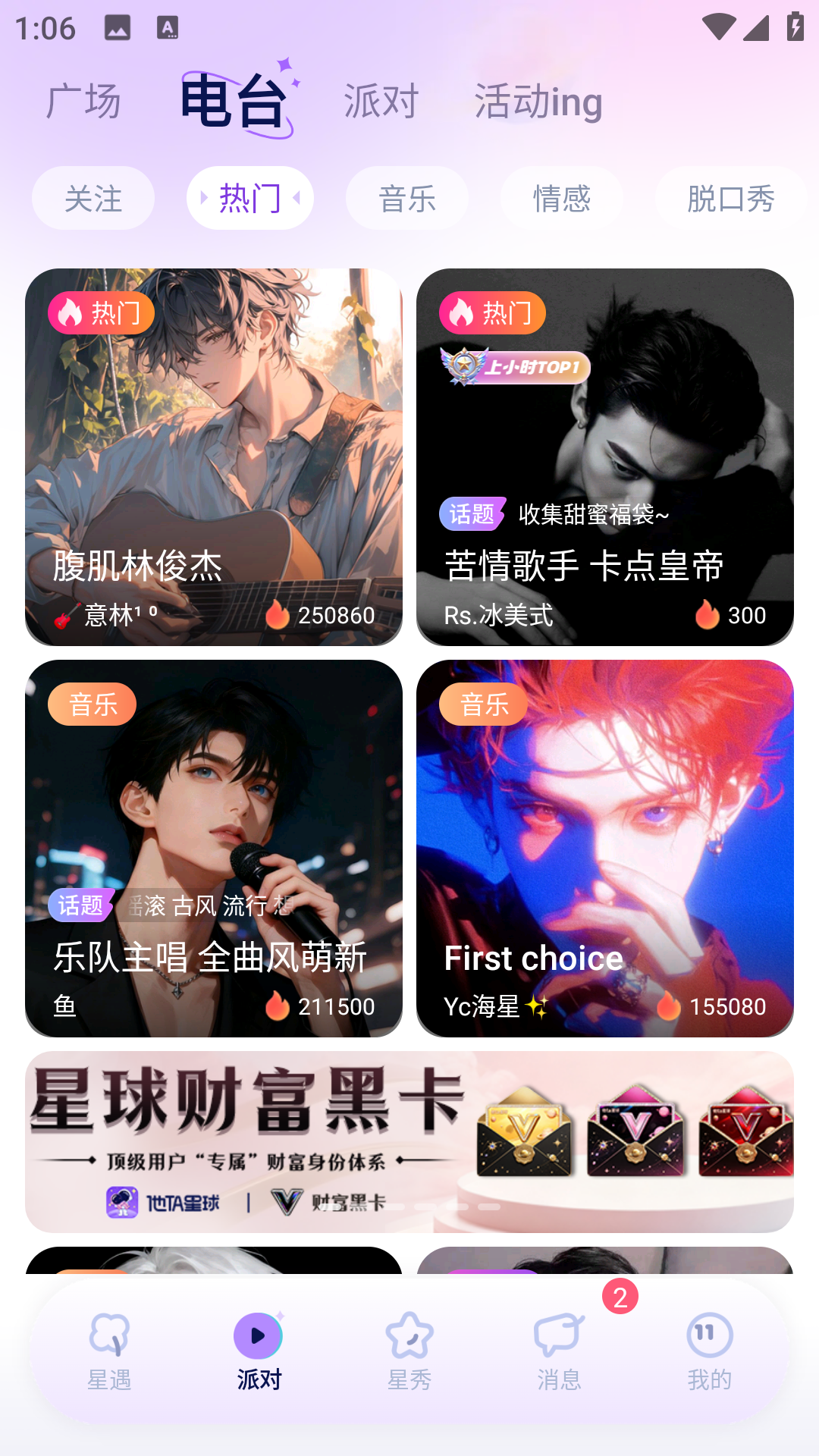Tap the 派对 play icon in bottom bar
This screenshot has width=819, height=1456.
tap(259, 1336)
